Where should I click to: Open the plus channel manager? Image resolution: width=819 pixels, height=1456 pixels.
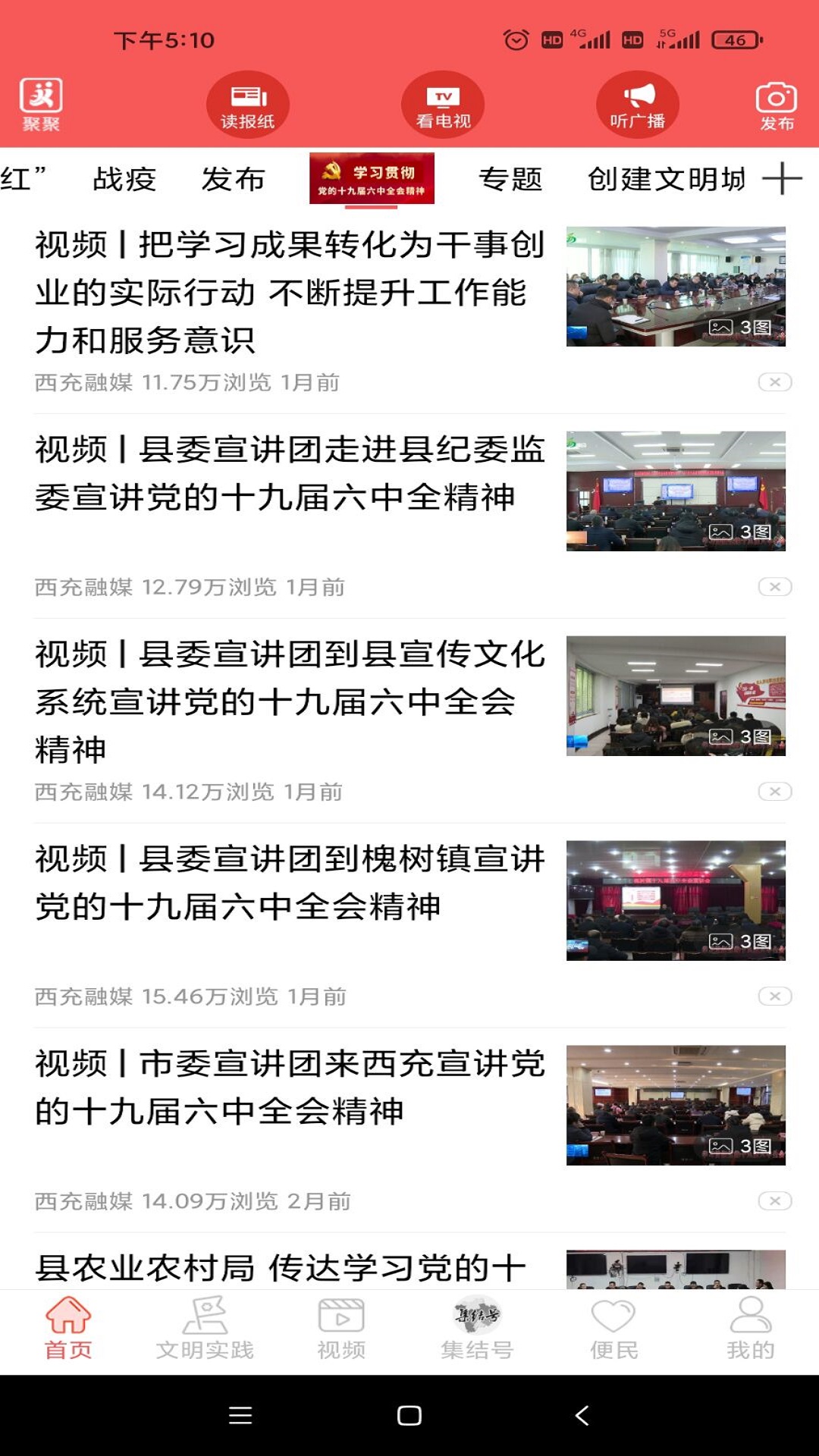coord(782,180)
